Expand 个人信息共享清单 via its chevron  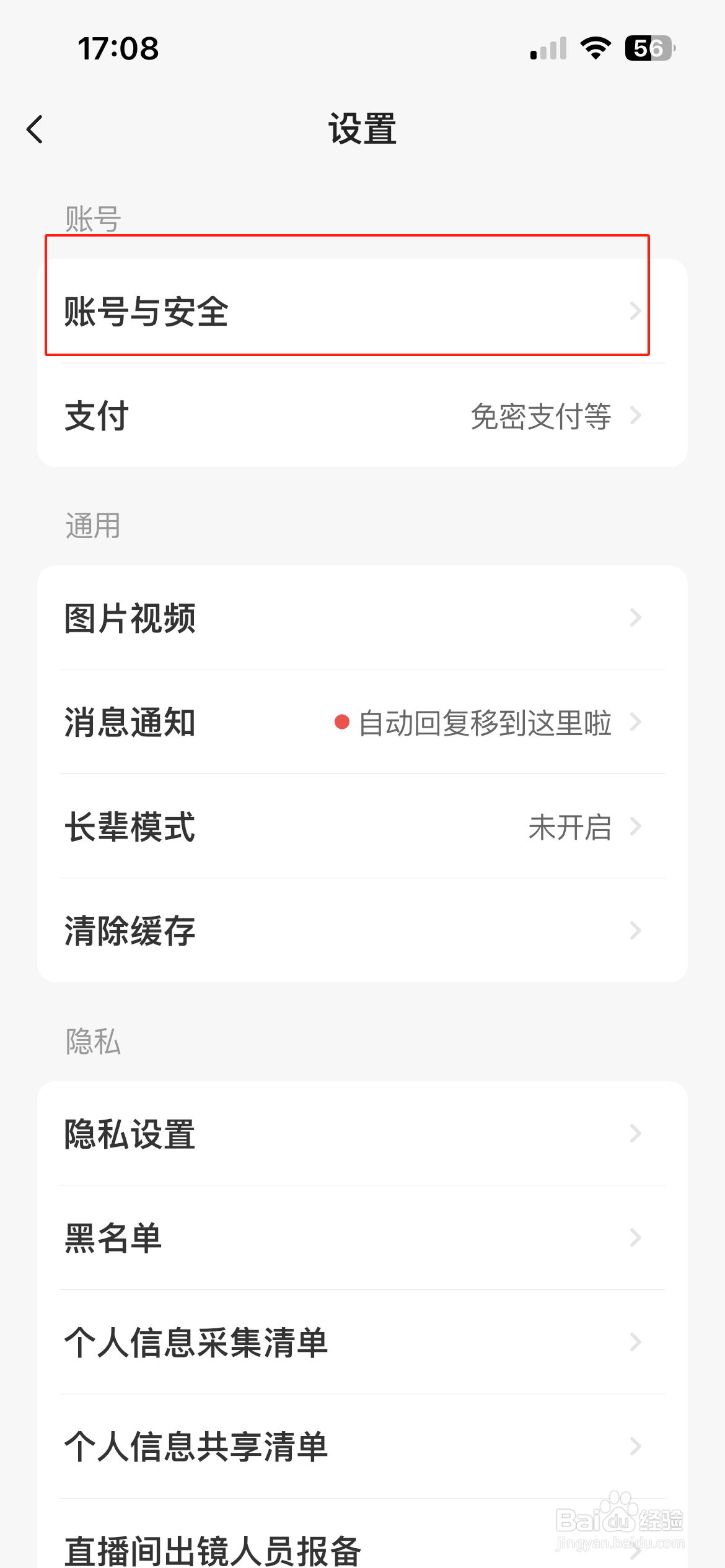click(x=635, y=1446)
